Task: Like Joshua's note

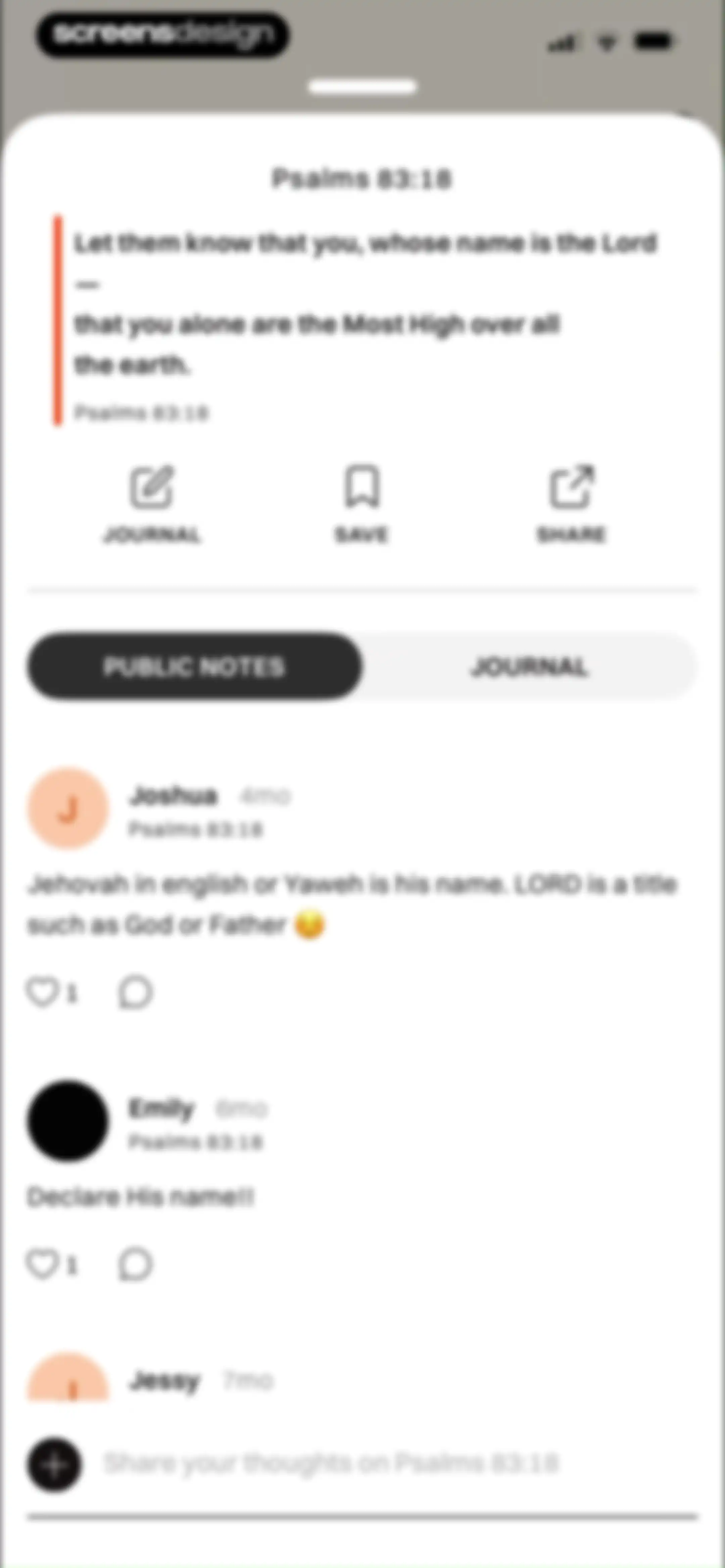Action: pyautogui.click(x=42, y=992)
